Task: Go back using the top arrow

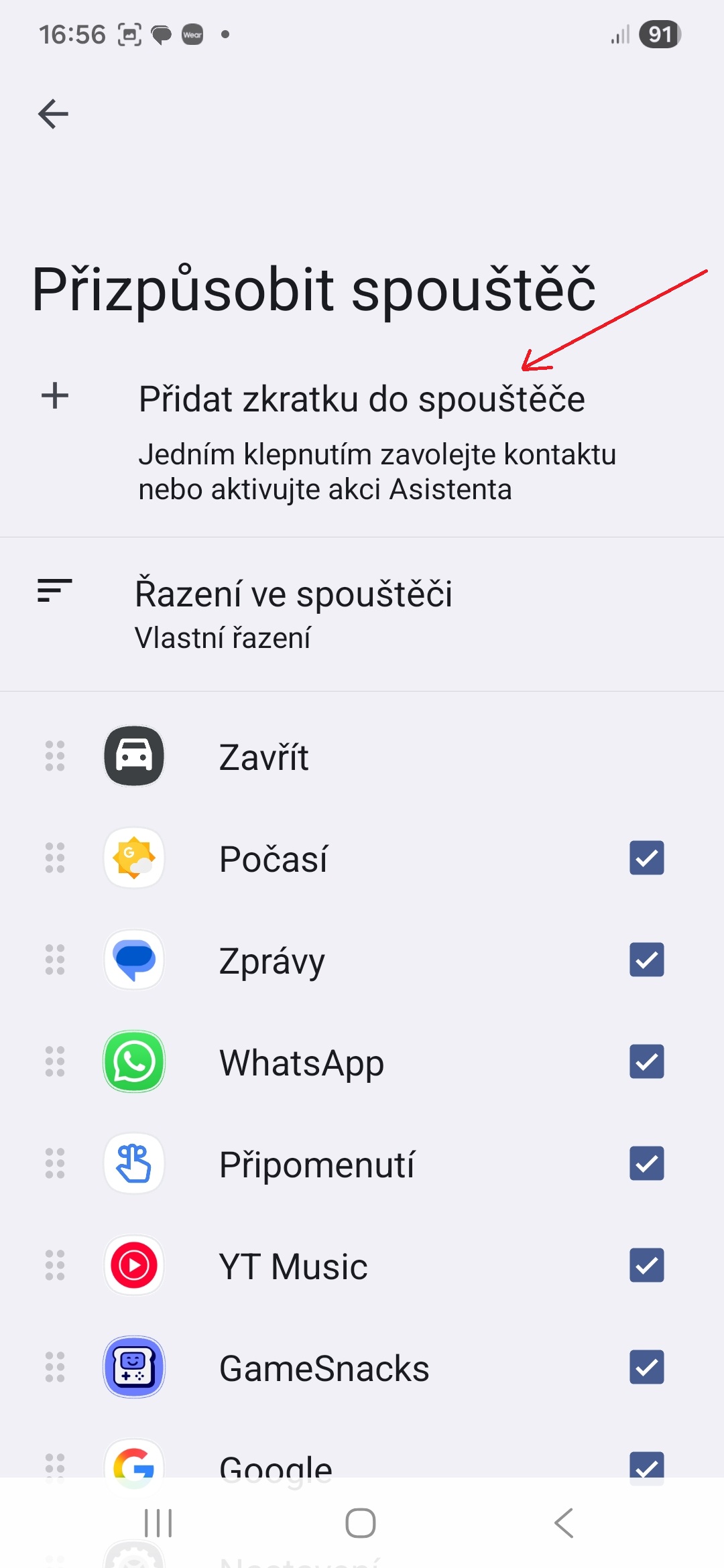Action: [x=54, y=114]
